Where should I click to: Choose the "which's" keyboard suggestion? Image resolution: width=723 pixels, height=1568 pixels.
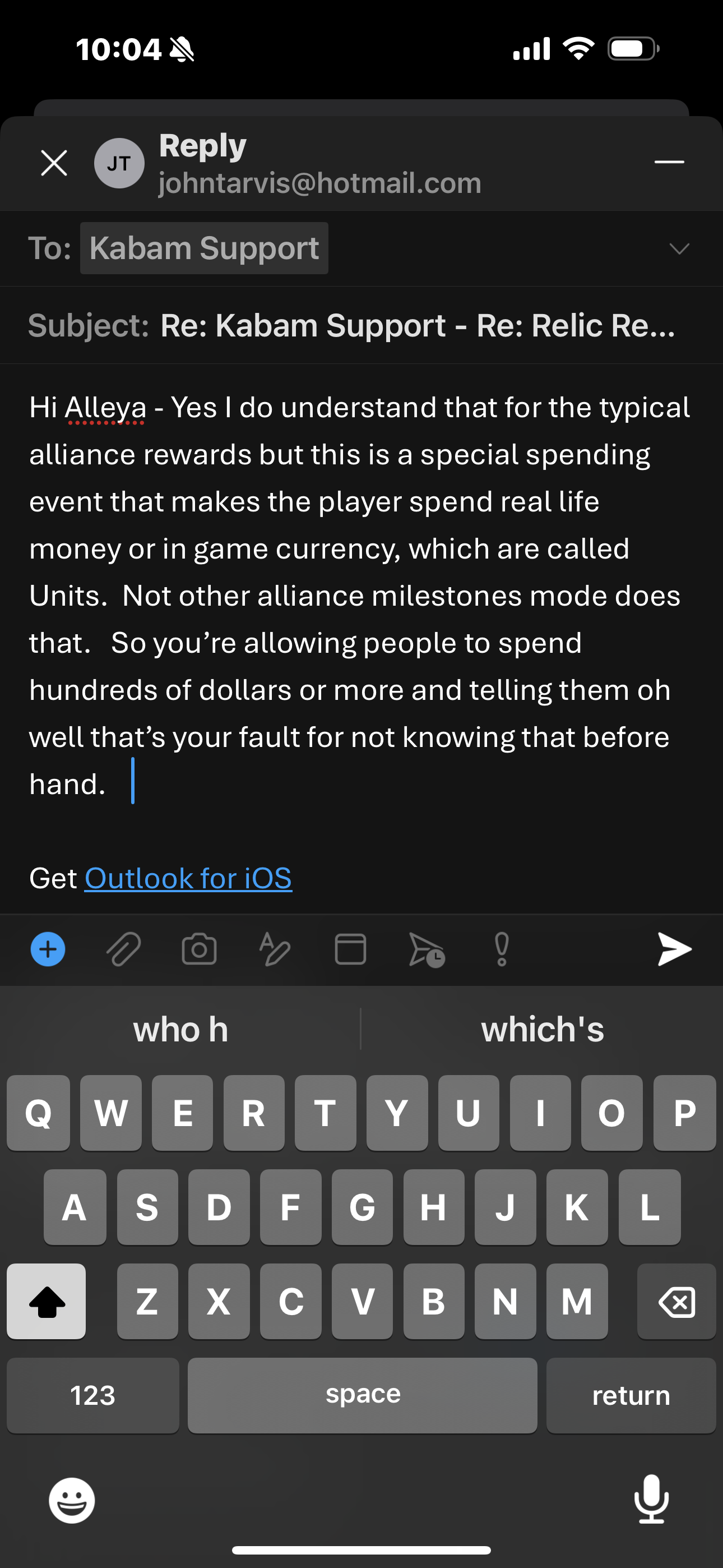[x=543, y=1029]
